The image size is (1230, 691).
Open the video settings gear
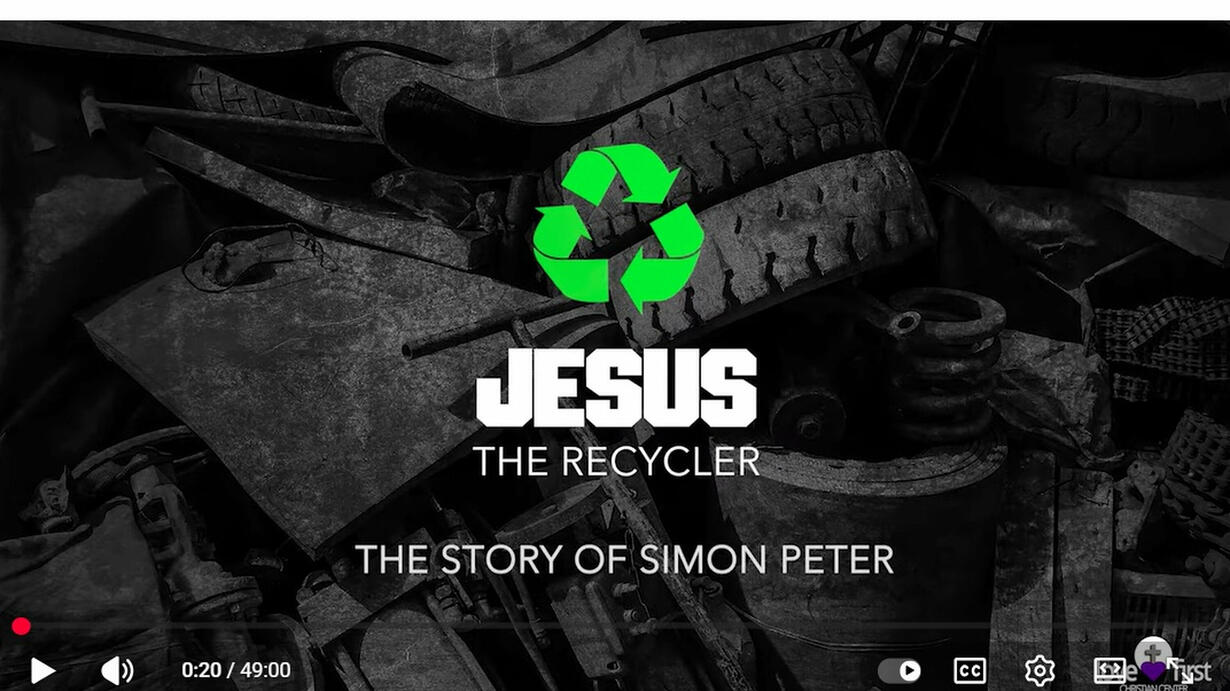(x=1040, y=670)
